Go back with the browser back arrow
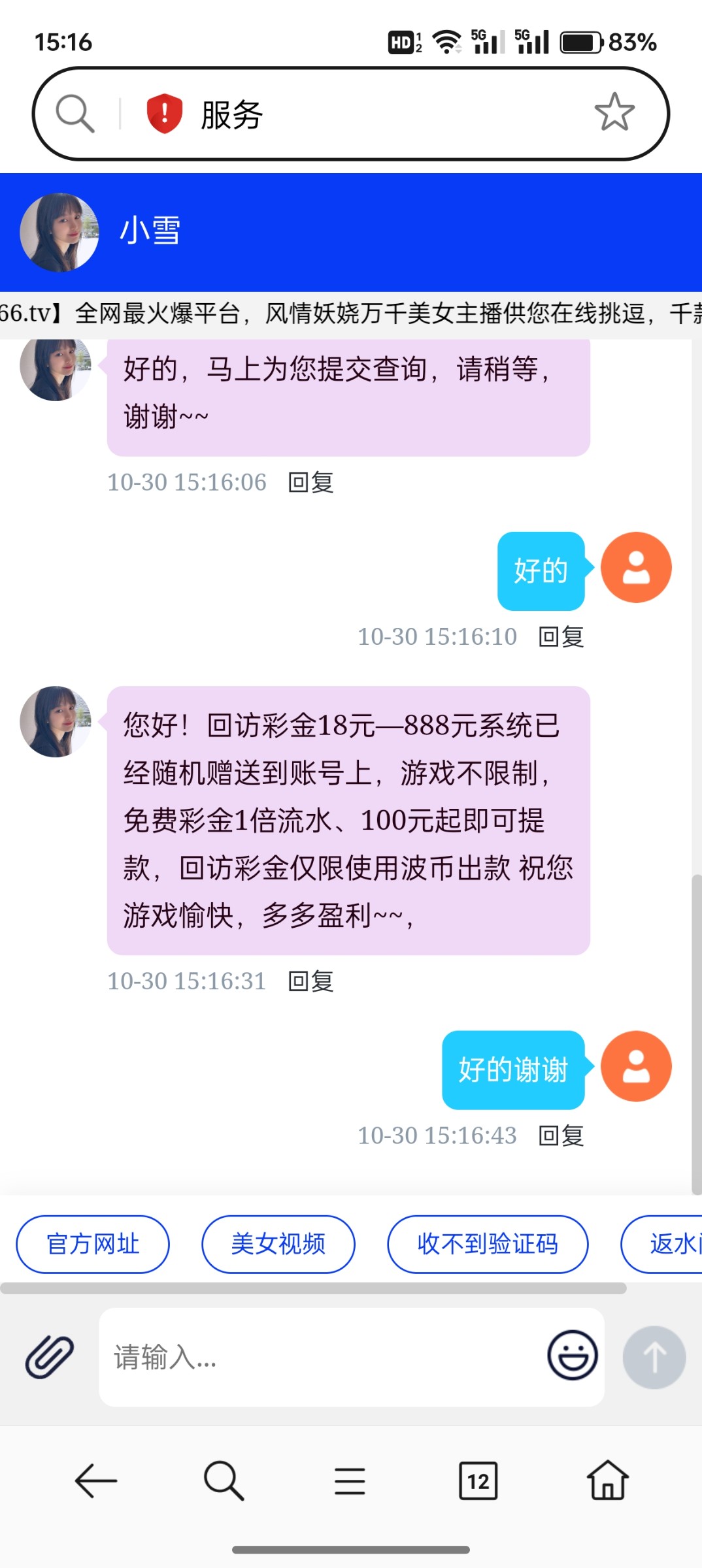 96,1480
